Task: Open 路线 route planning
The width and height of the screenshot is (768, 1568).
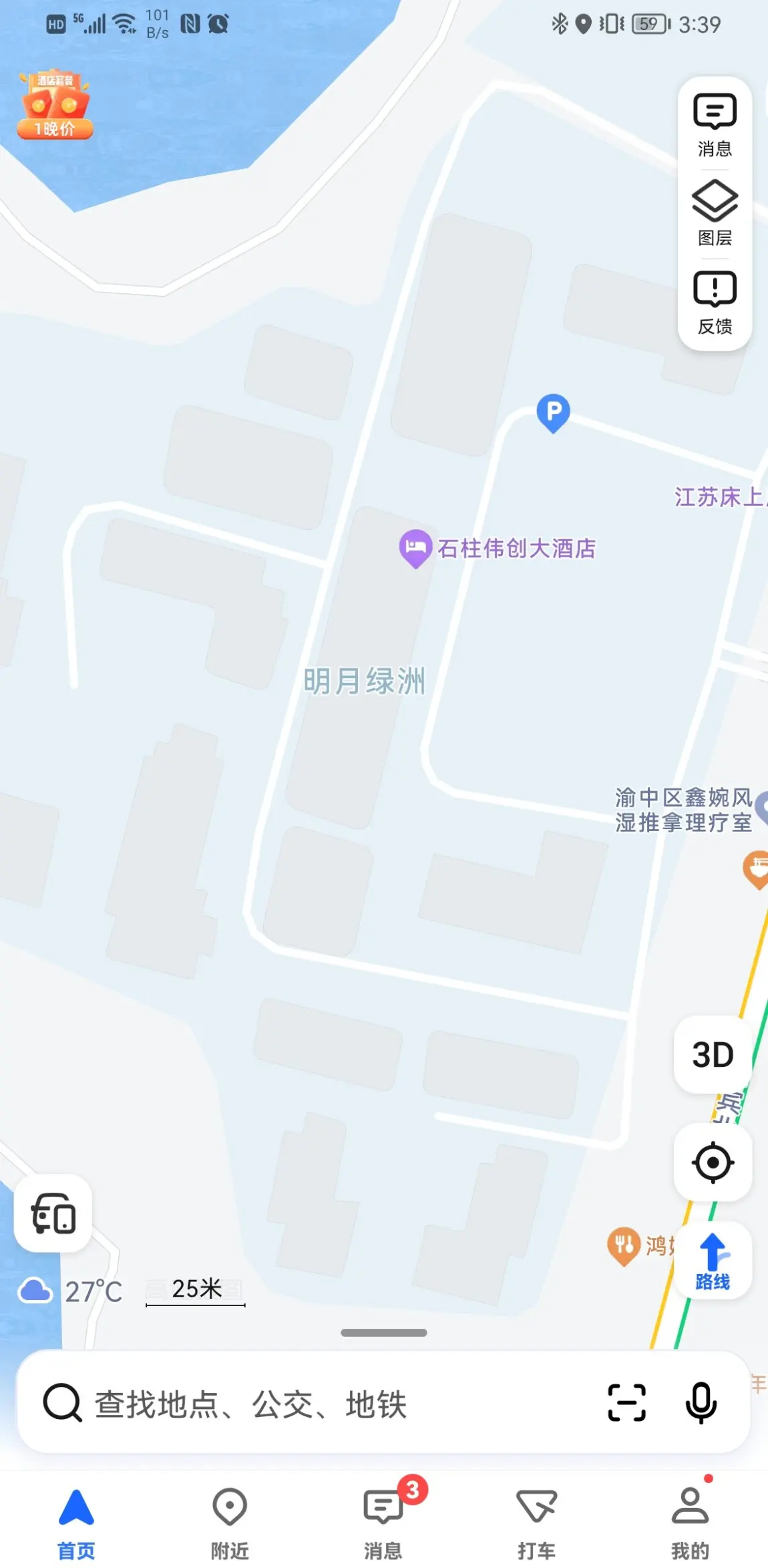Action: (x=713, y=1261)
